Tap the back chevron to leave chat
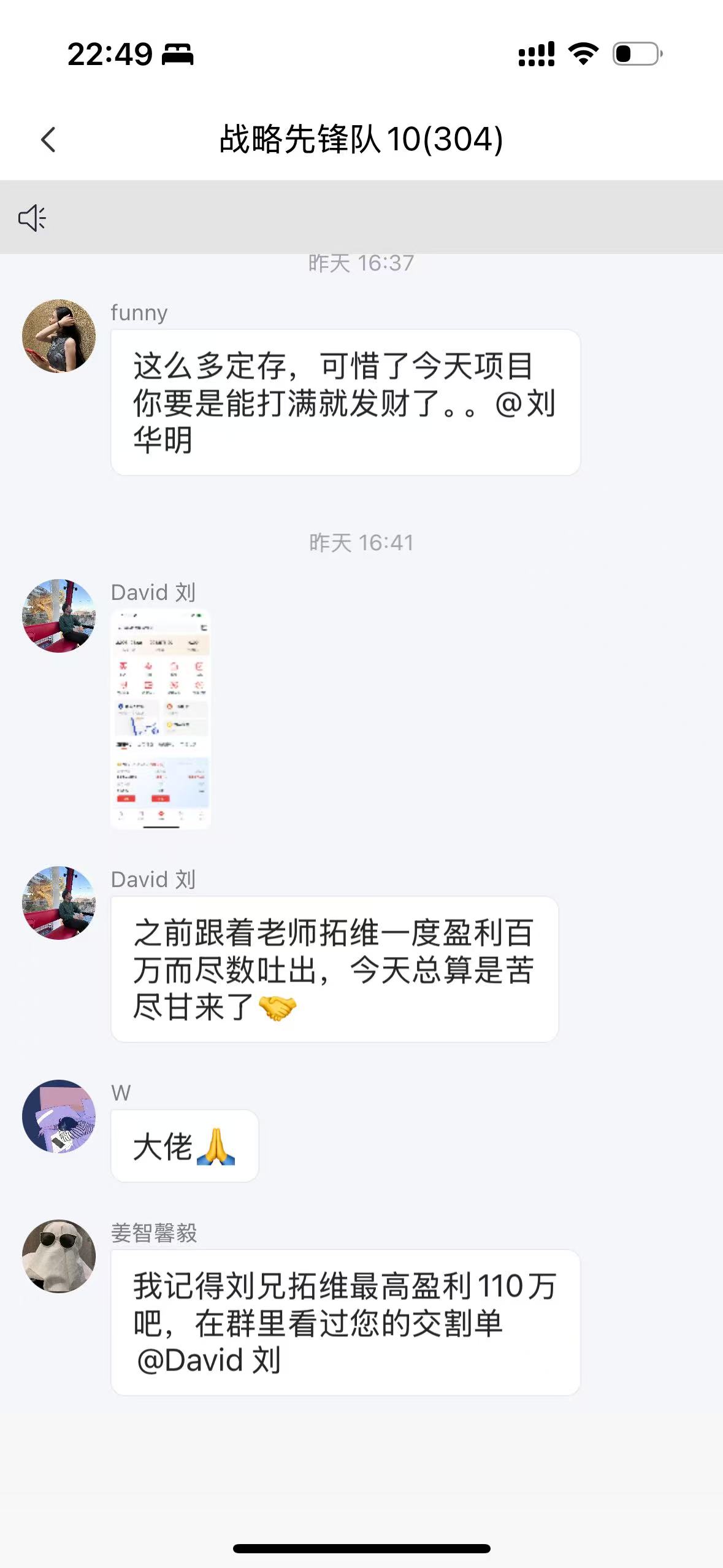 (x=48, y=140)
